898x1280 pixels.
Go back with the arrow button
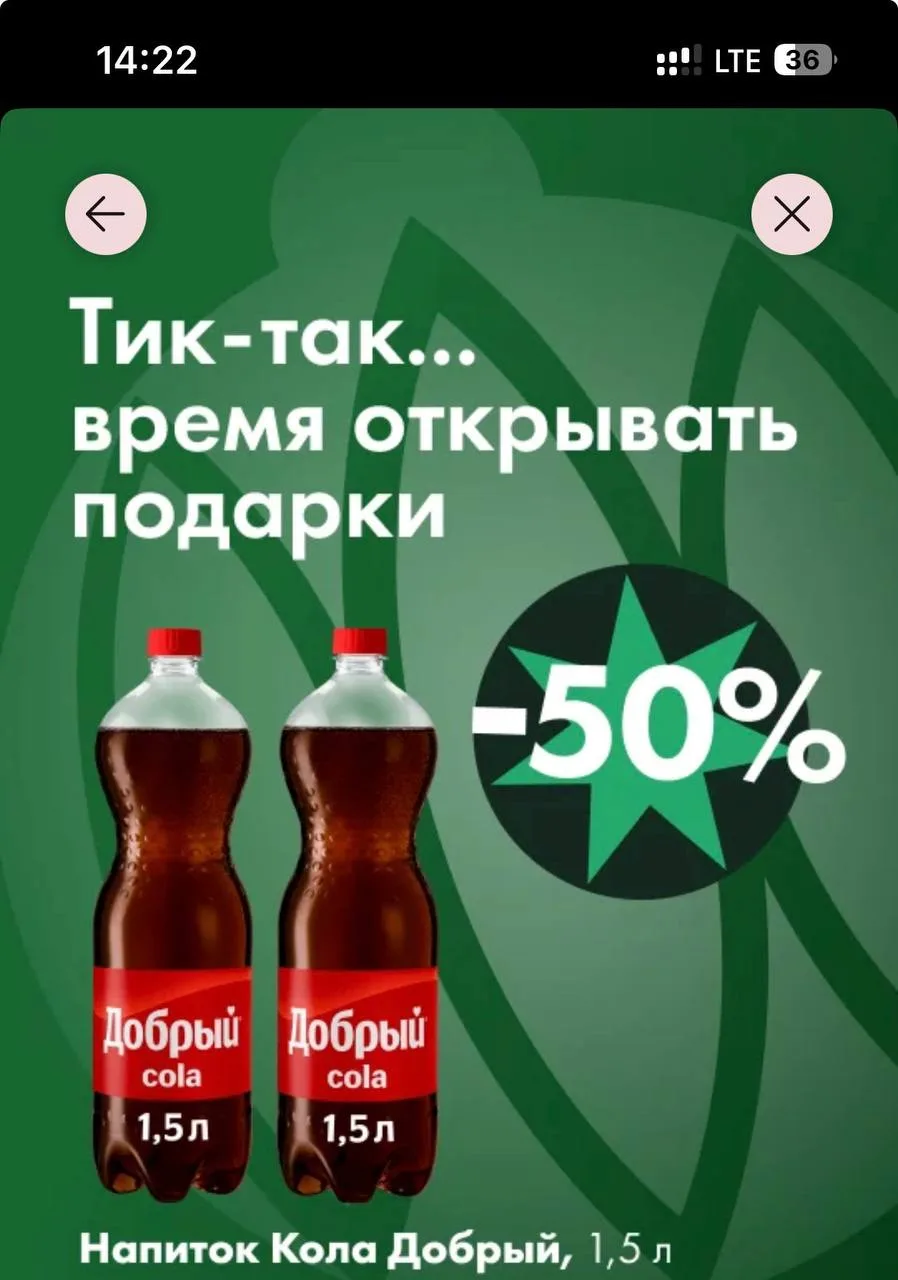click(106, 214)
